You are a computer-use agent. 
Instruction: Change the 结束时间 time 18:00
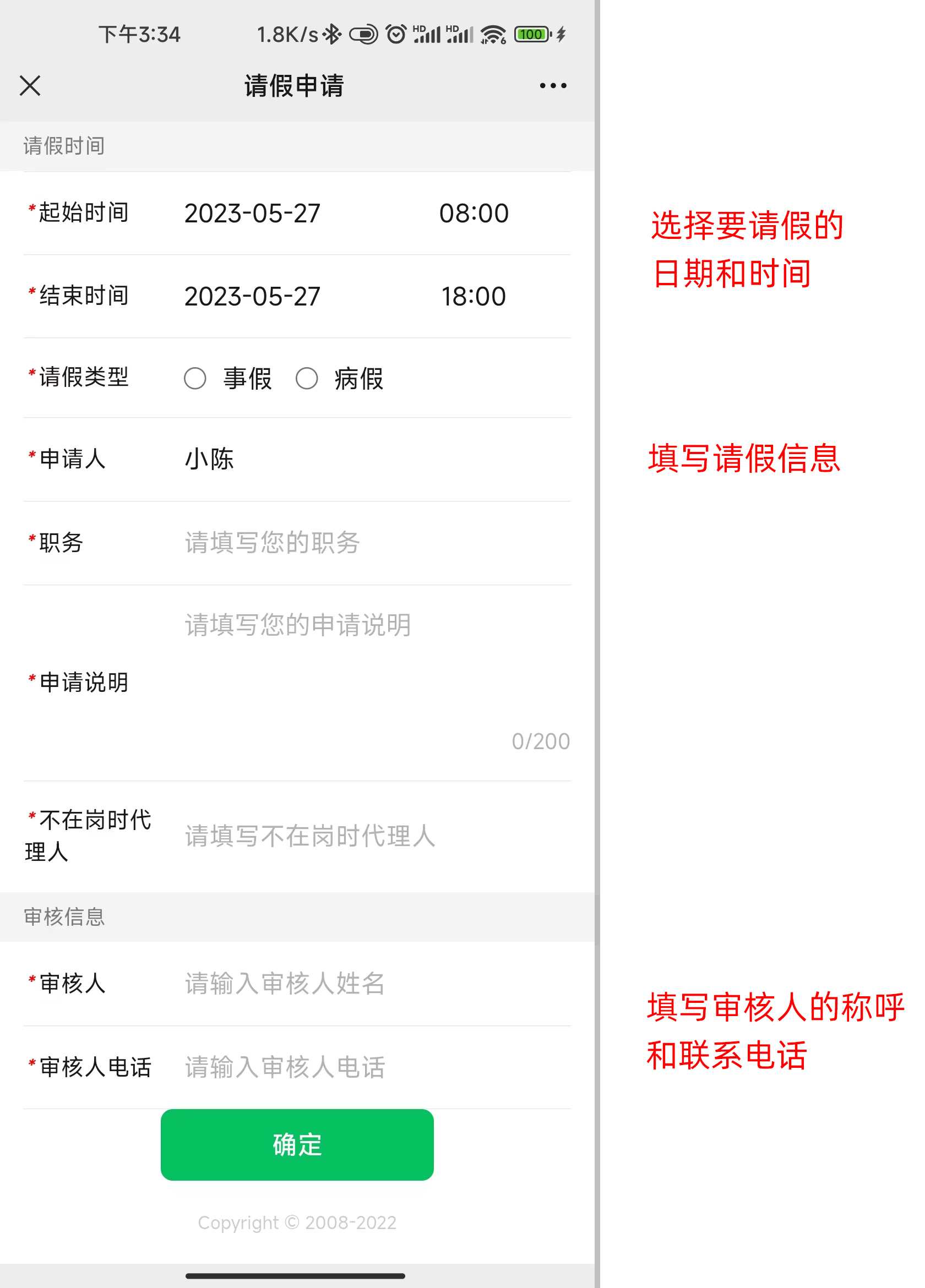[474, 297]
